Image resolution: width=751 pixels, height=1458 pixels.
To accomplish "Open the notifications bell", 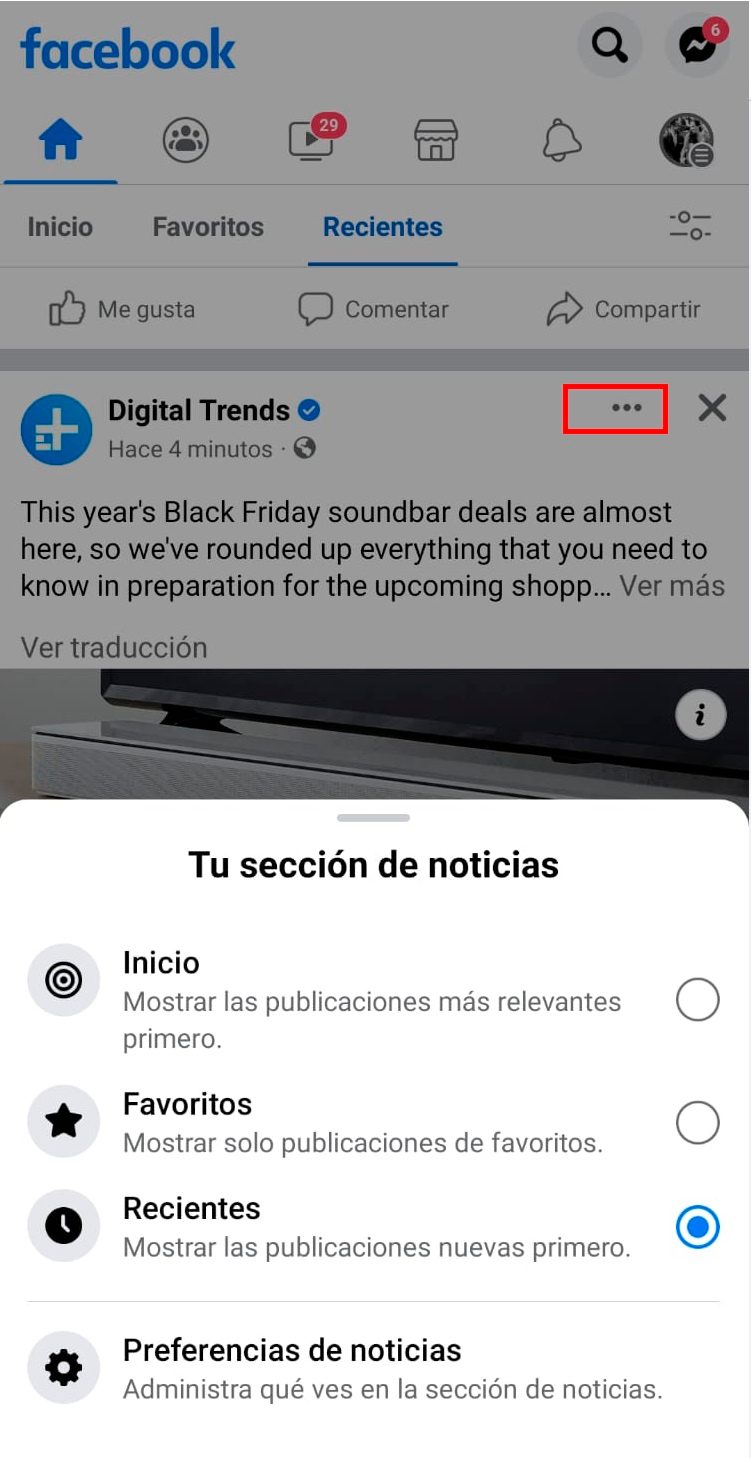I will (x=562, y=140).
